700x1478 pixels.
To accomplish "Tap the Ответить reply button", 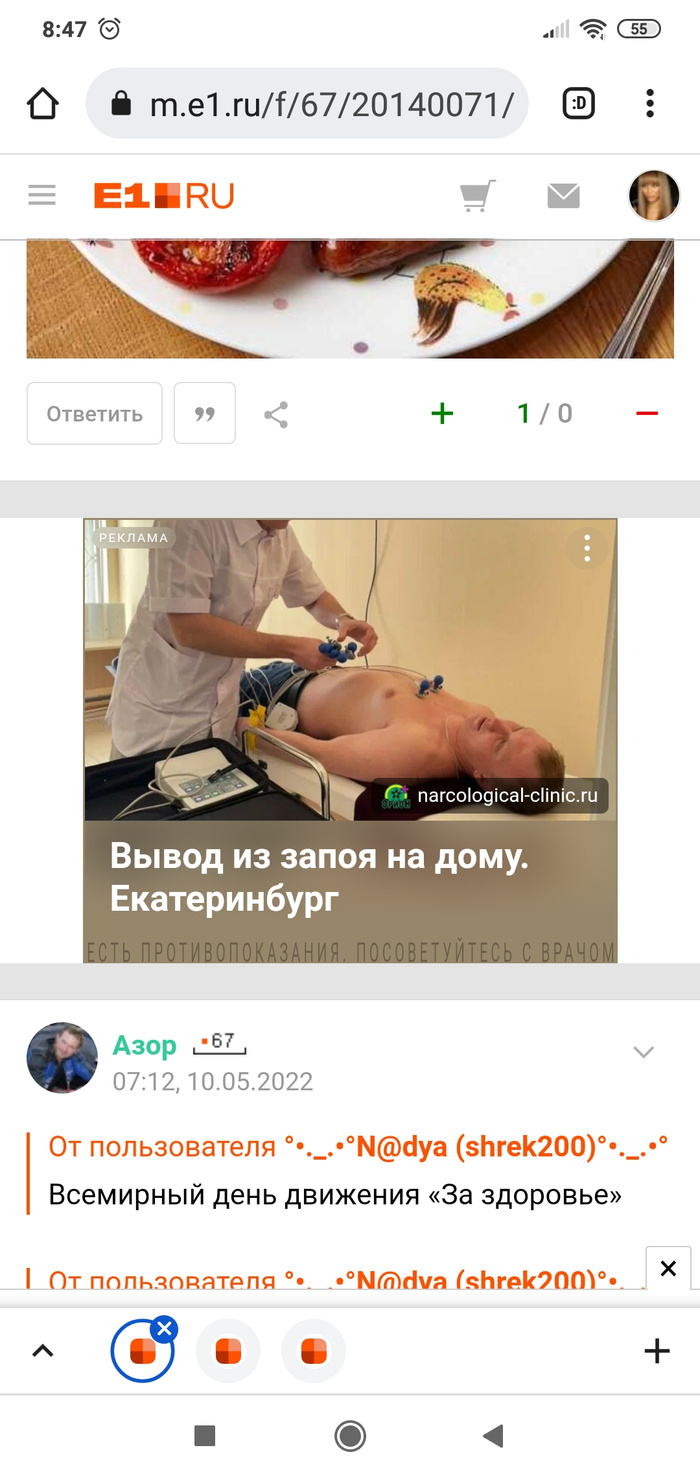I will [x=94, y=413].
